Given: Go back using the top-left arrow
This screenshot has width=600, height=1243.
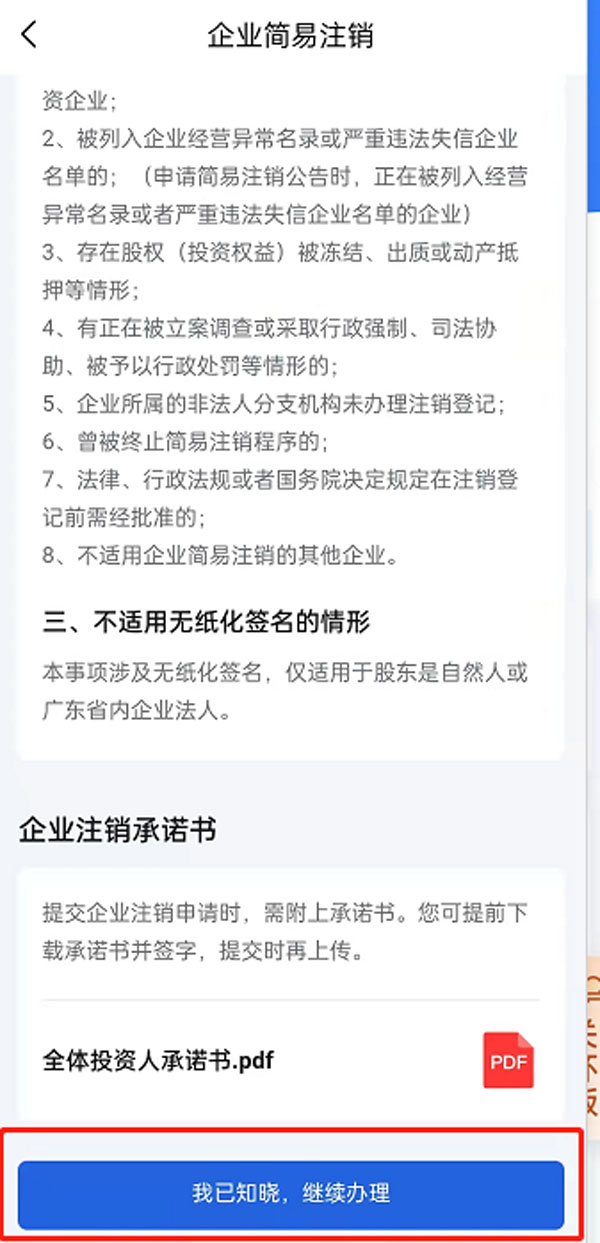Looking at the screenshot, I should [29, 35].
